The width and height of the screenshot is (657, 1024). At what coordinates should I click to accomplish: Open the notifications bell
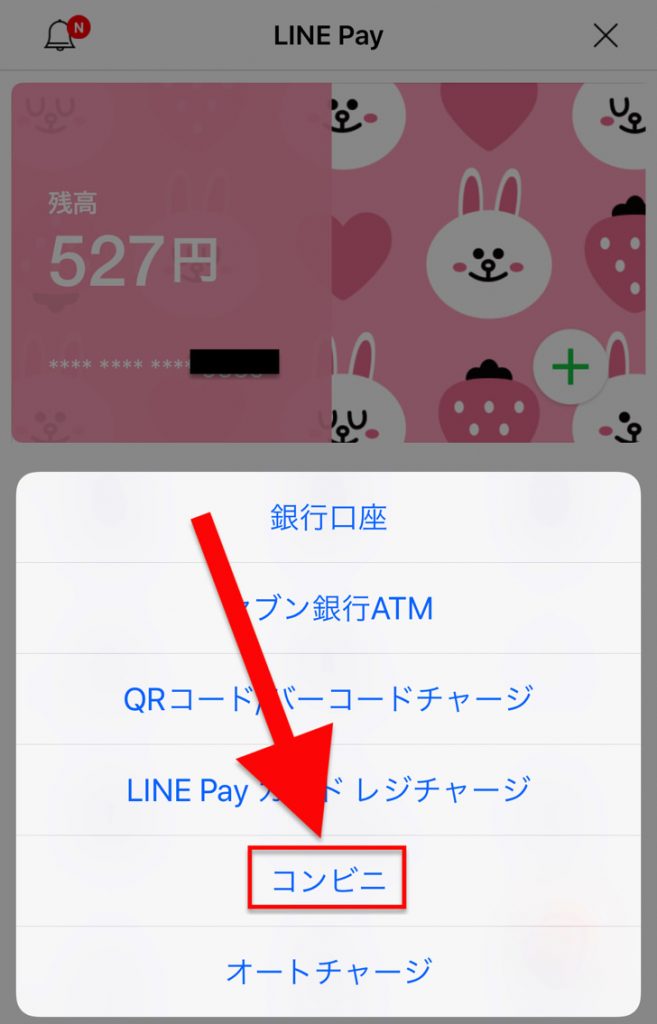(62, 36)
